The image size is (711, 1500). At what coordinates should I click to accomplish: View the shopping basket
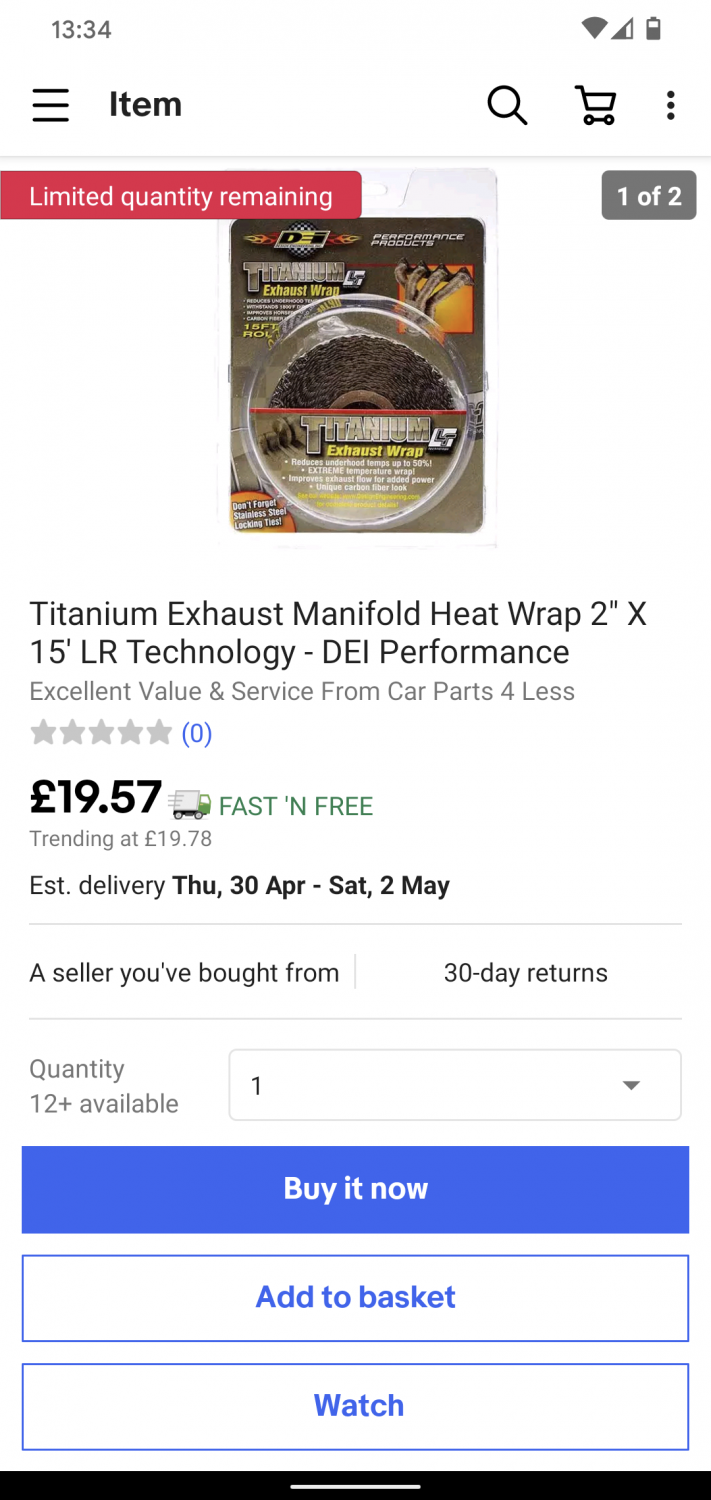[595, 104]
